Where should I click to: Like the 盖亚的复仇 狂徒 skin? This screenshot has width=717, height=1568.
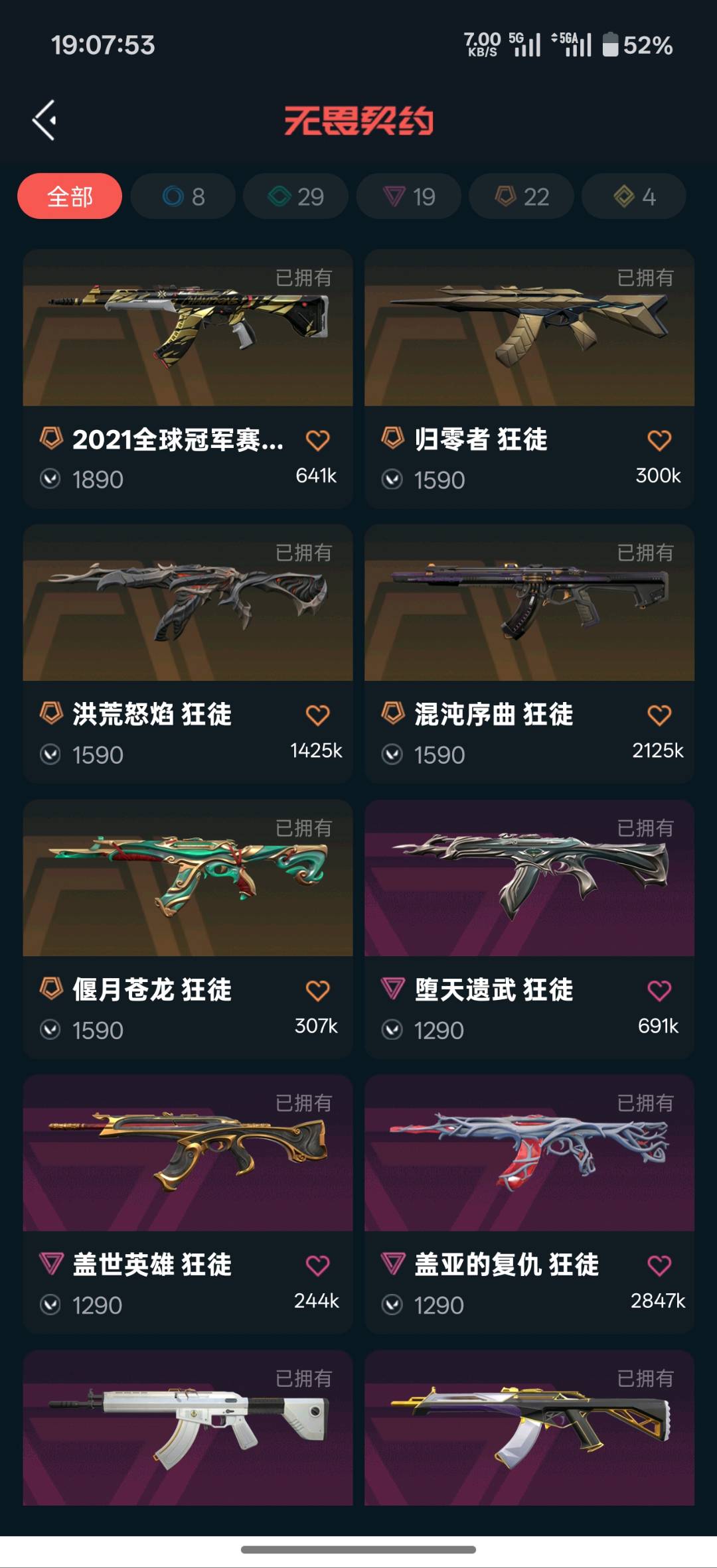(659, 1265)
